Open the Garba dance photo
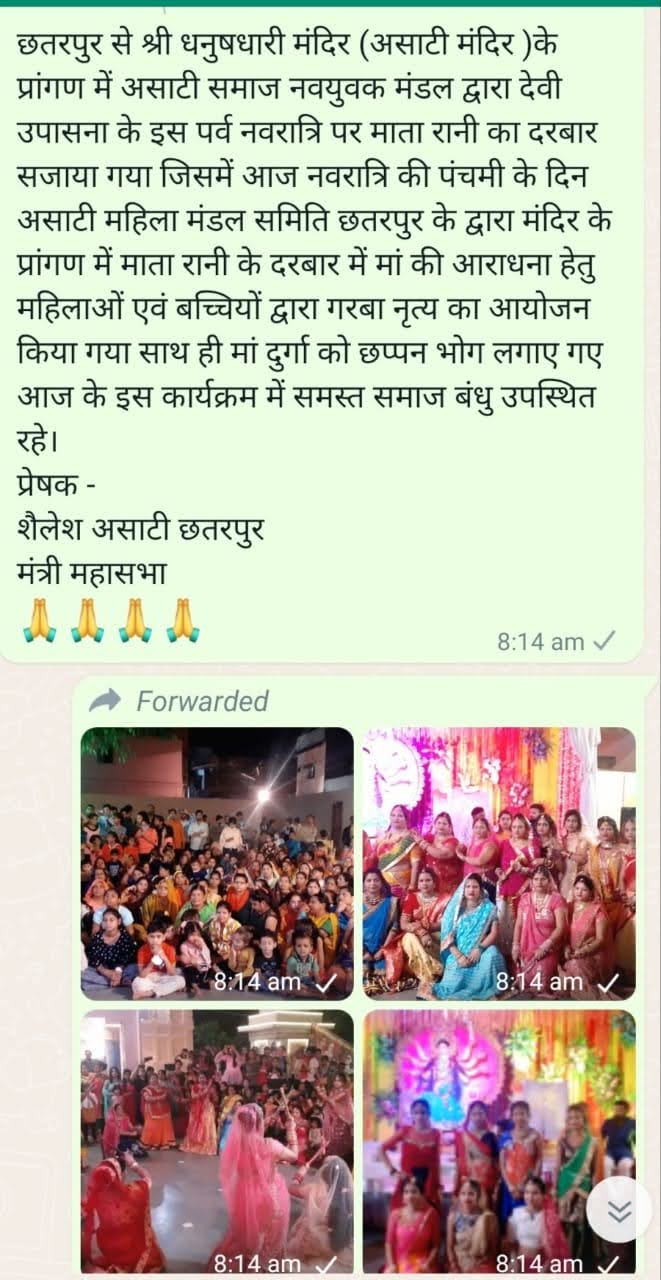This screenshot has width=661, height=1280. [x=217, y=1141]
